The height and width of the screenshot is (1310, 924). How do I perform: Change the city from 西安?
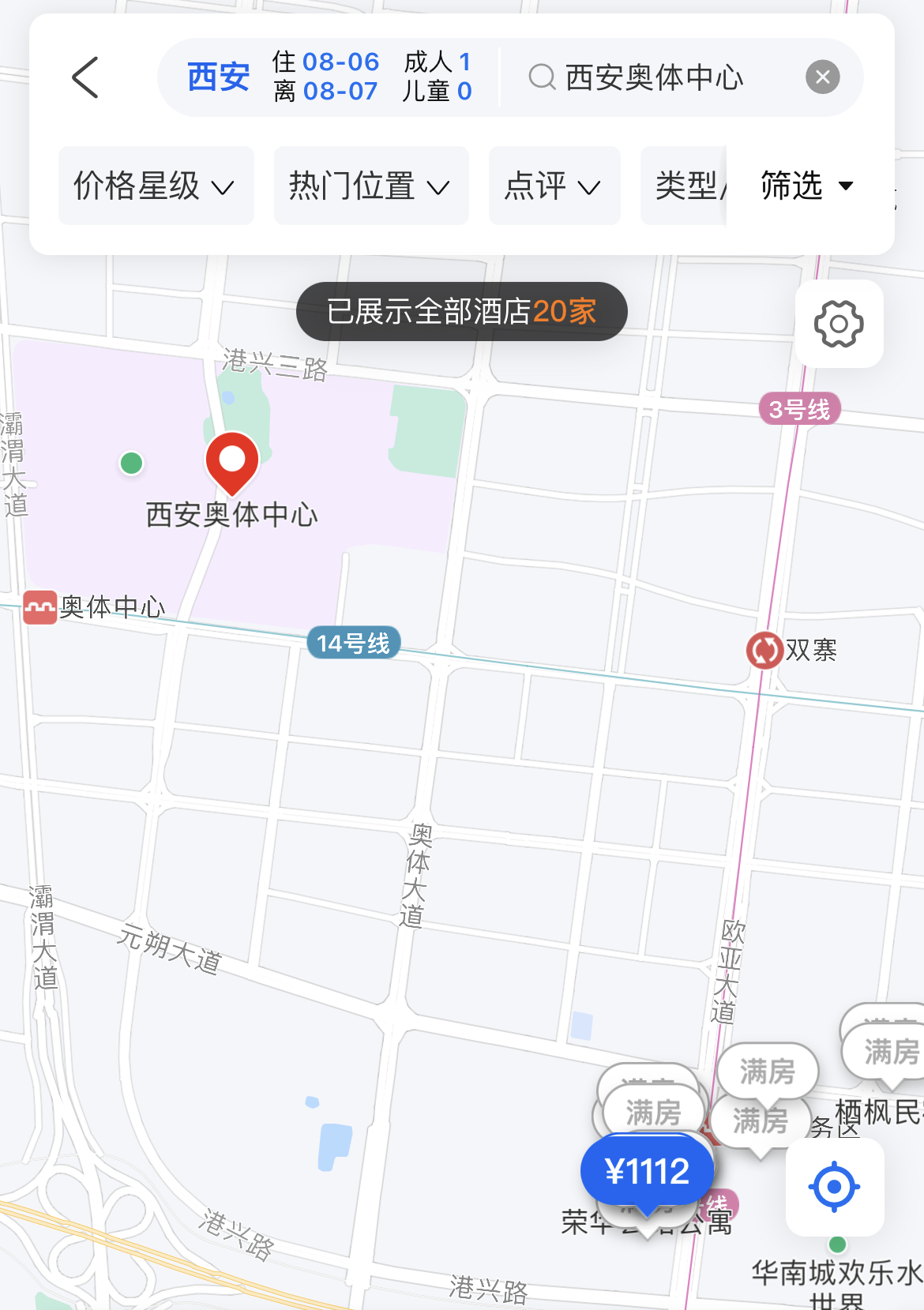coord(218,77)
